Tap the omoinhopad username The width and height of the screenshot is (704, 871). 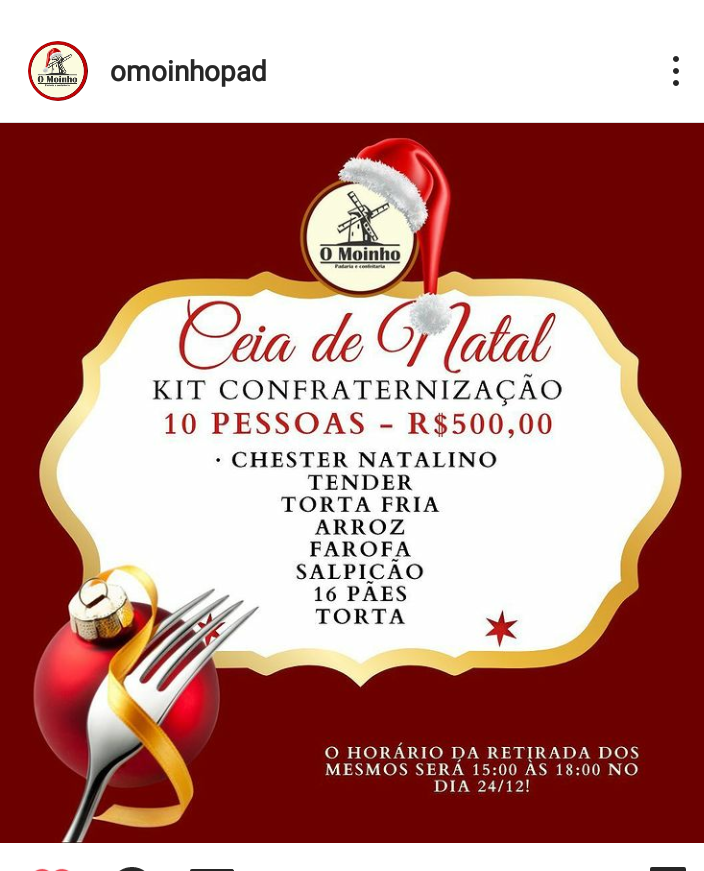pyautogui.click(x=188, y=72)
